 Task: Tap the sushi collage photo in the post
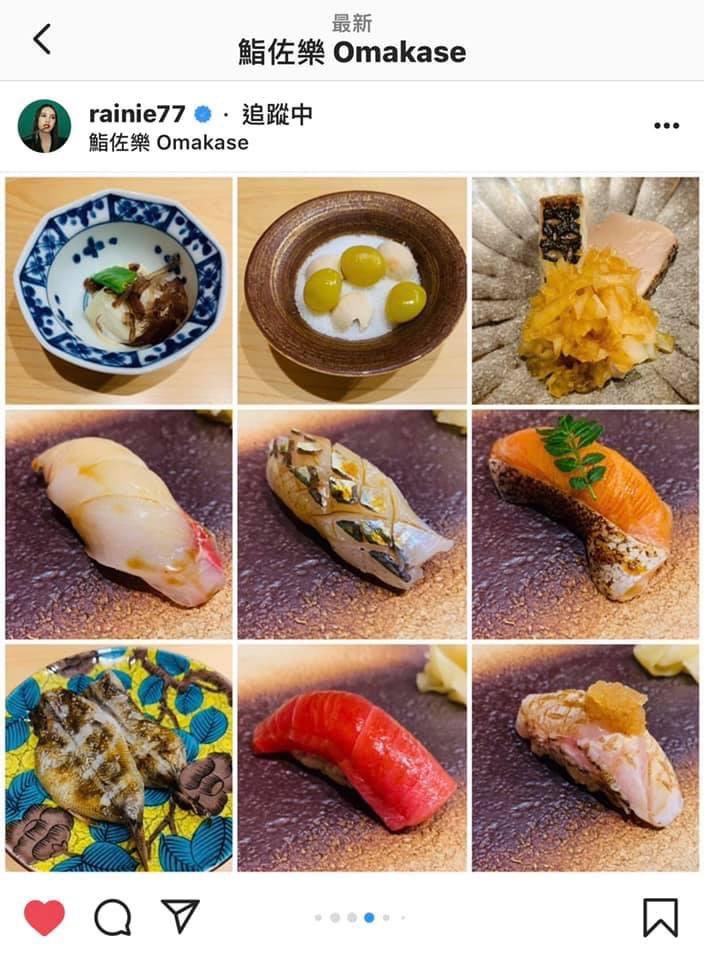click(352, 524)
